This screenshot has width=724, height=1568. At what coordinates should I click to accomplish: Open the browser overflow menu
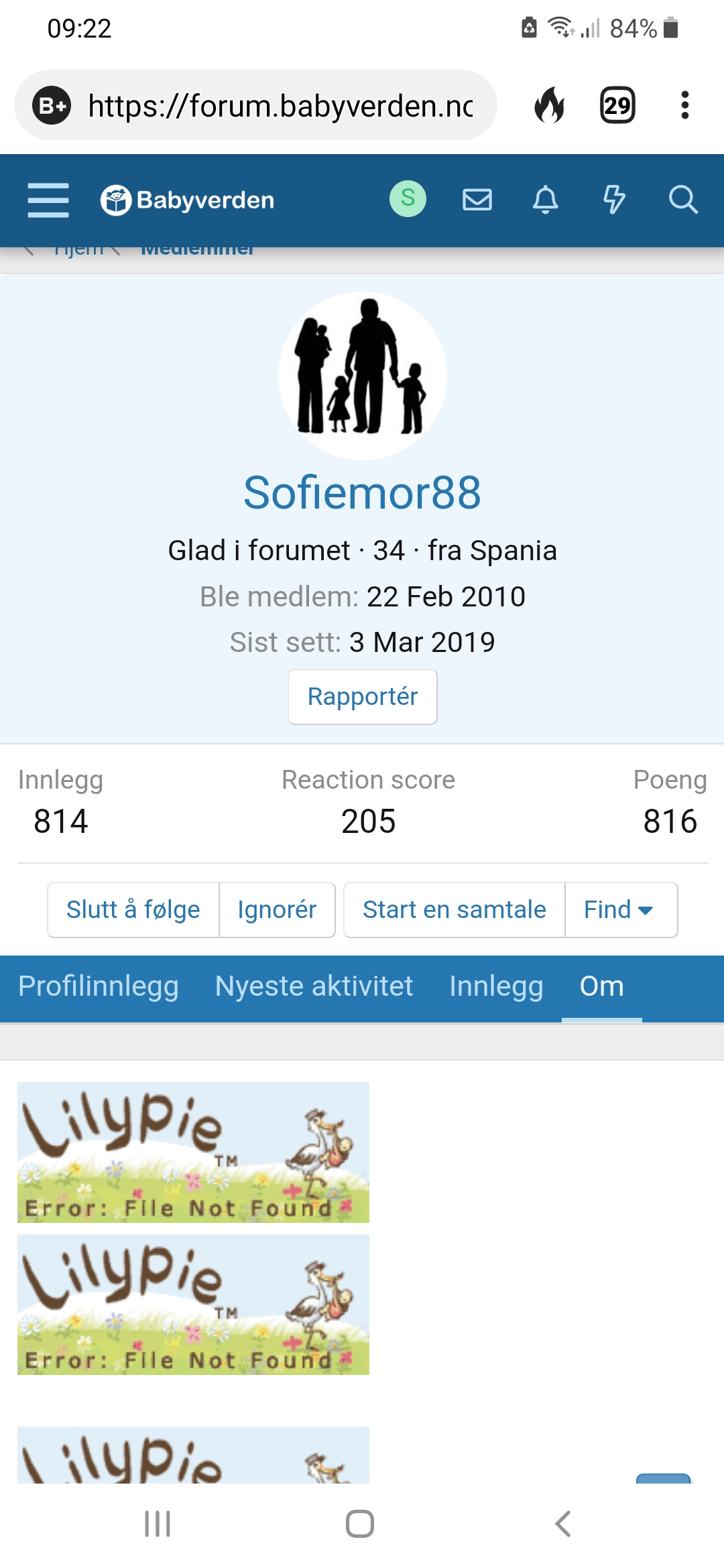point(684,105)
